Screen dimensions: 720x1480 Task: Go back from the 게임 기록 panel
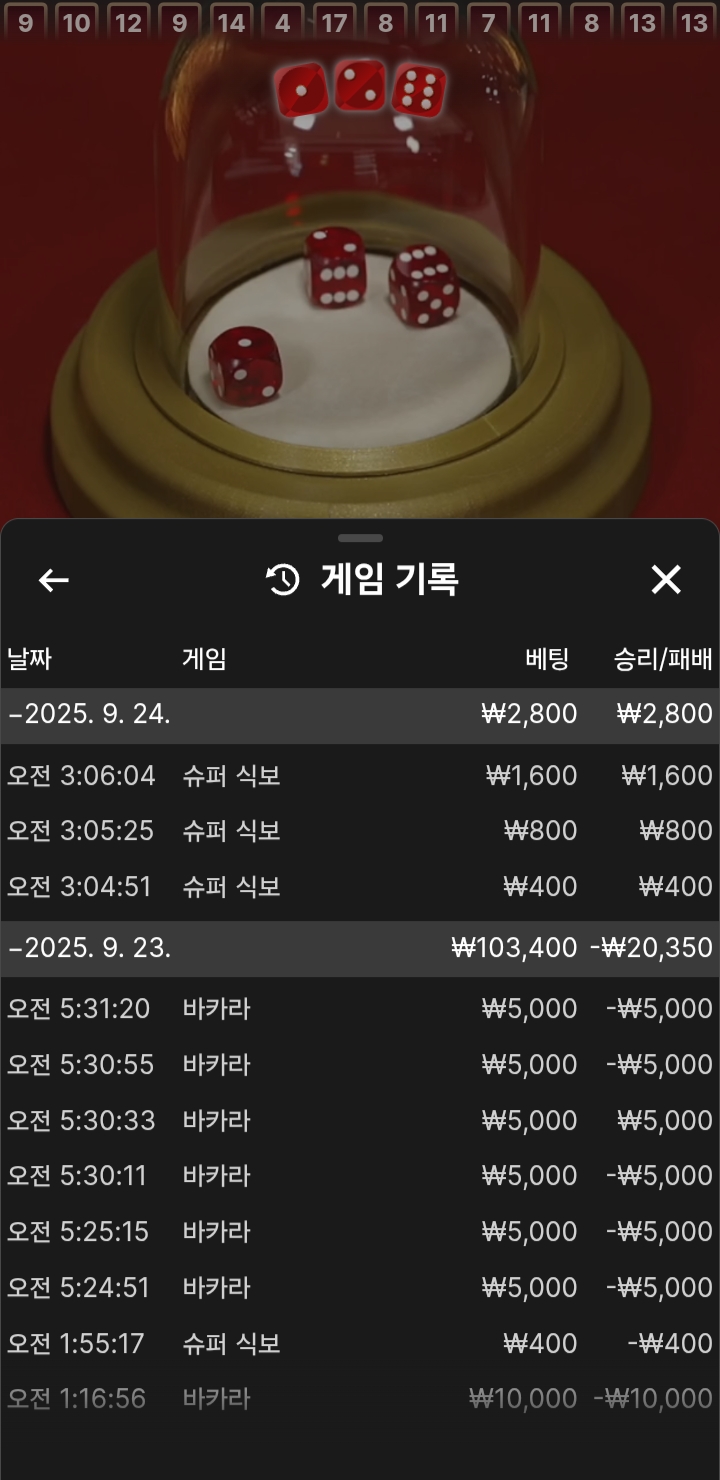tap(54, 580)
